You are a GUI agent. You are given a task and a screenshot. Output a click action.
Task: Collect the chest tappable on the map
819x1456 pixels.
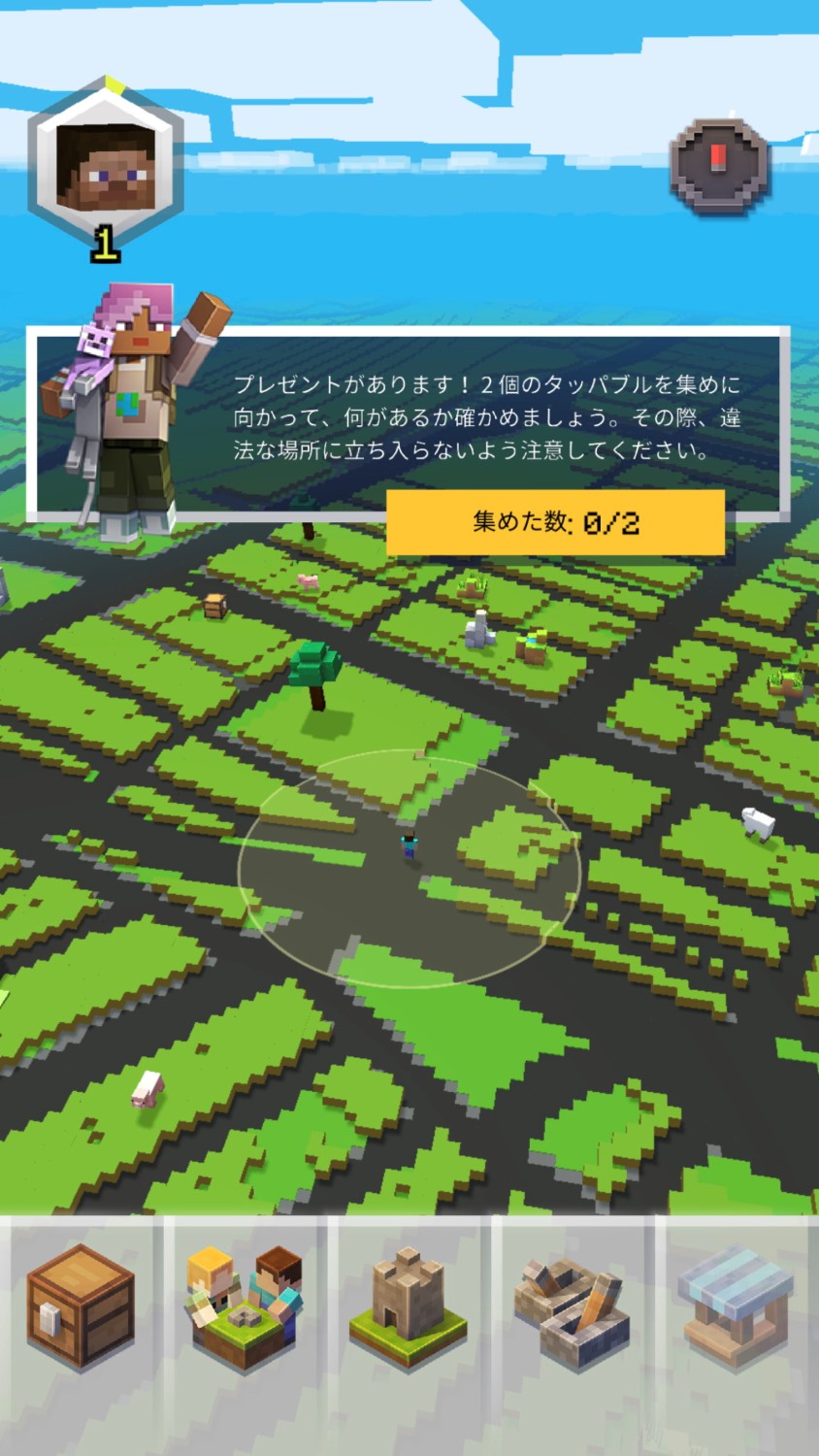click(215, 606)
